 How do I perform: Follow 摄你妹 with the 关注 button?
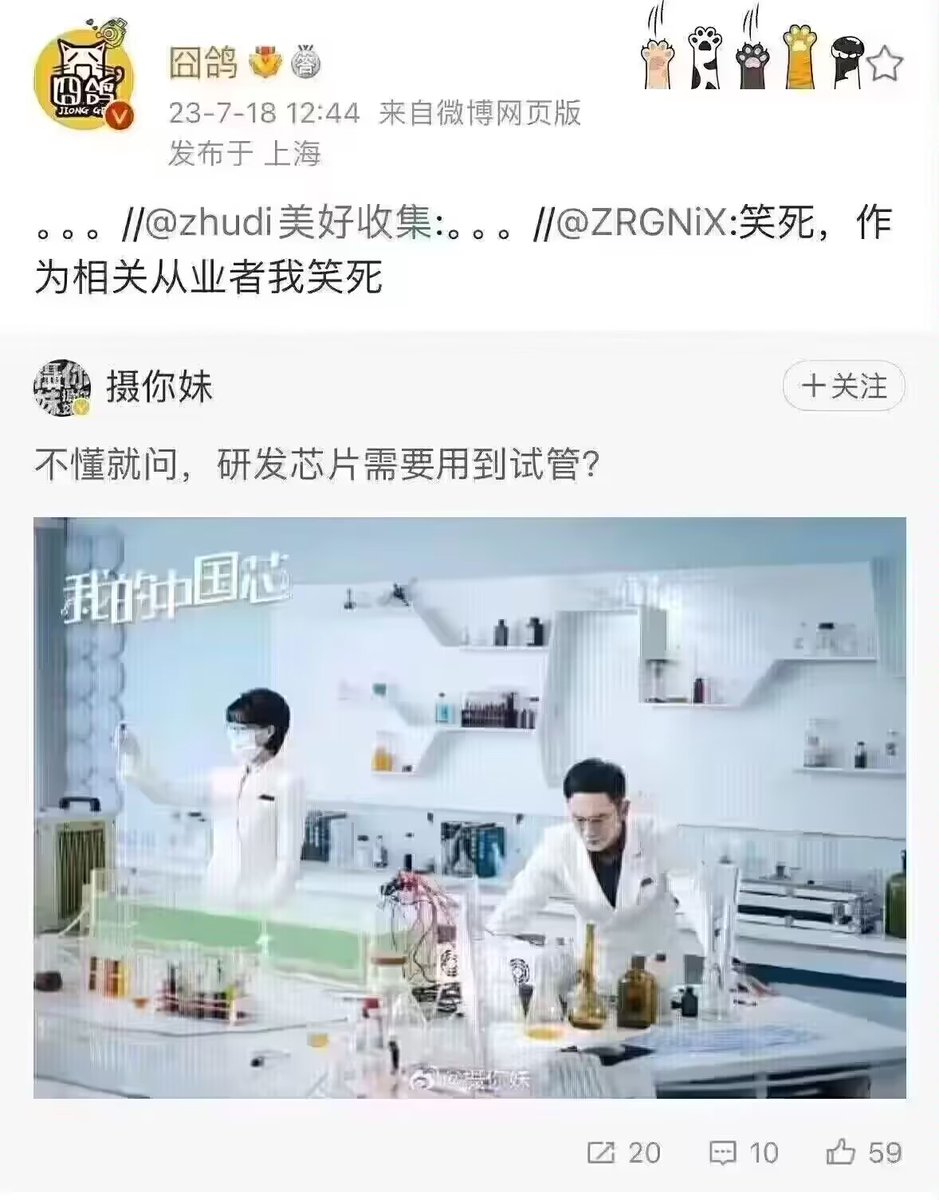(x=843, y=386)
